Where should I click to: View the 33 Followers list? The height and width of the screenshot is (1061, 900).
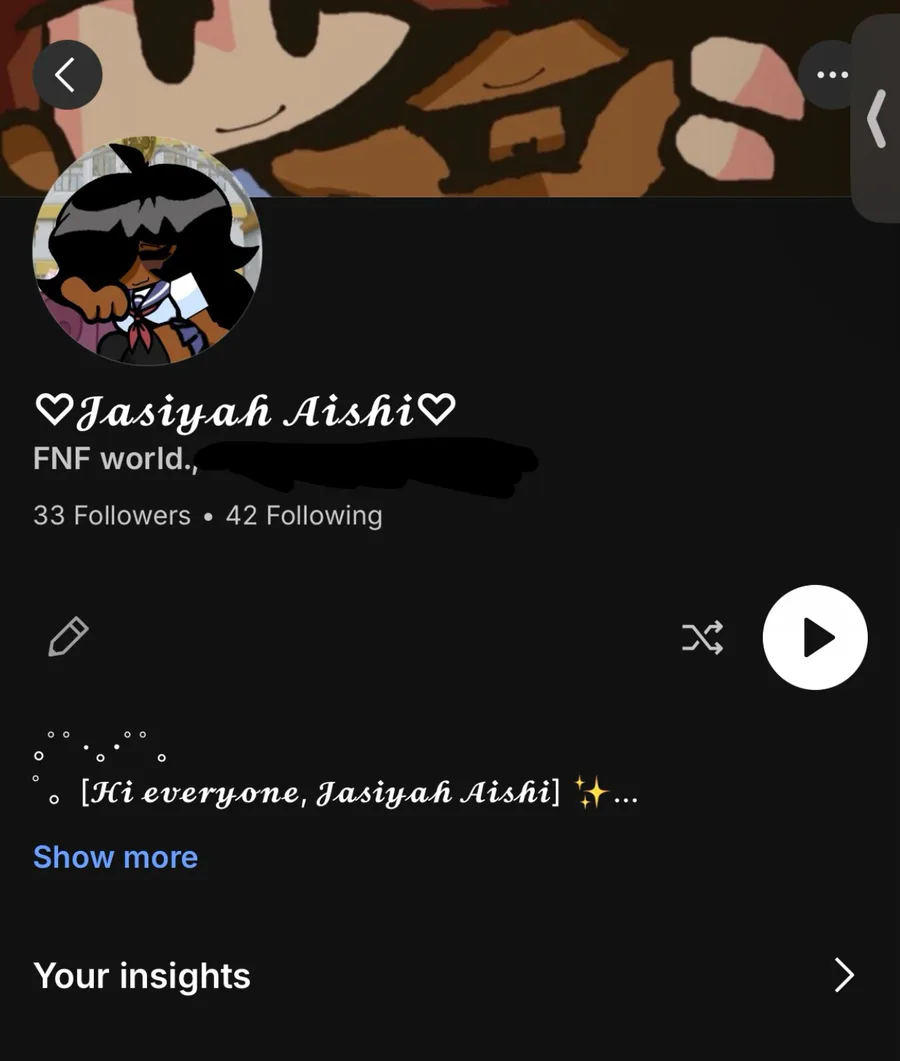[111, 516]
